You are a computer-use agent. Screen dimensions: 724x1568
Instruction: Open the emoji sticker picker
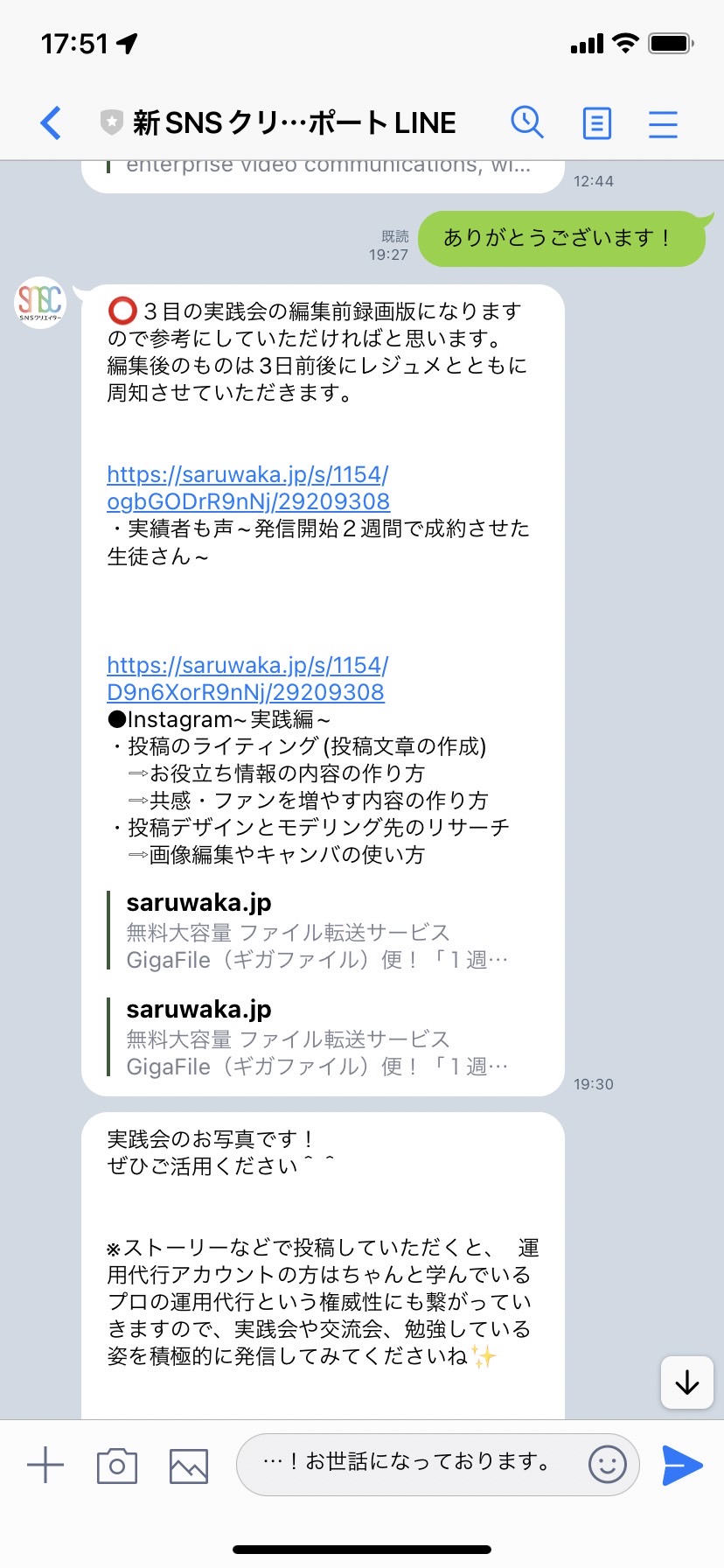point(608,1464)
